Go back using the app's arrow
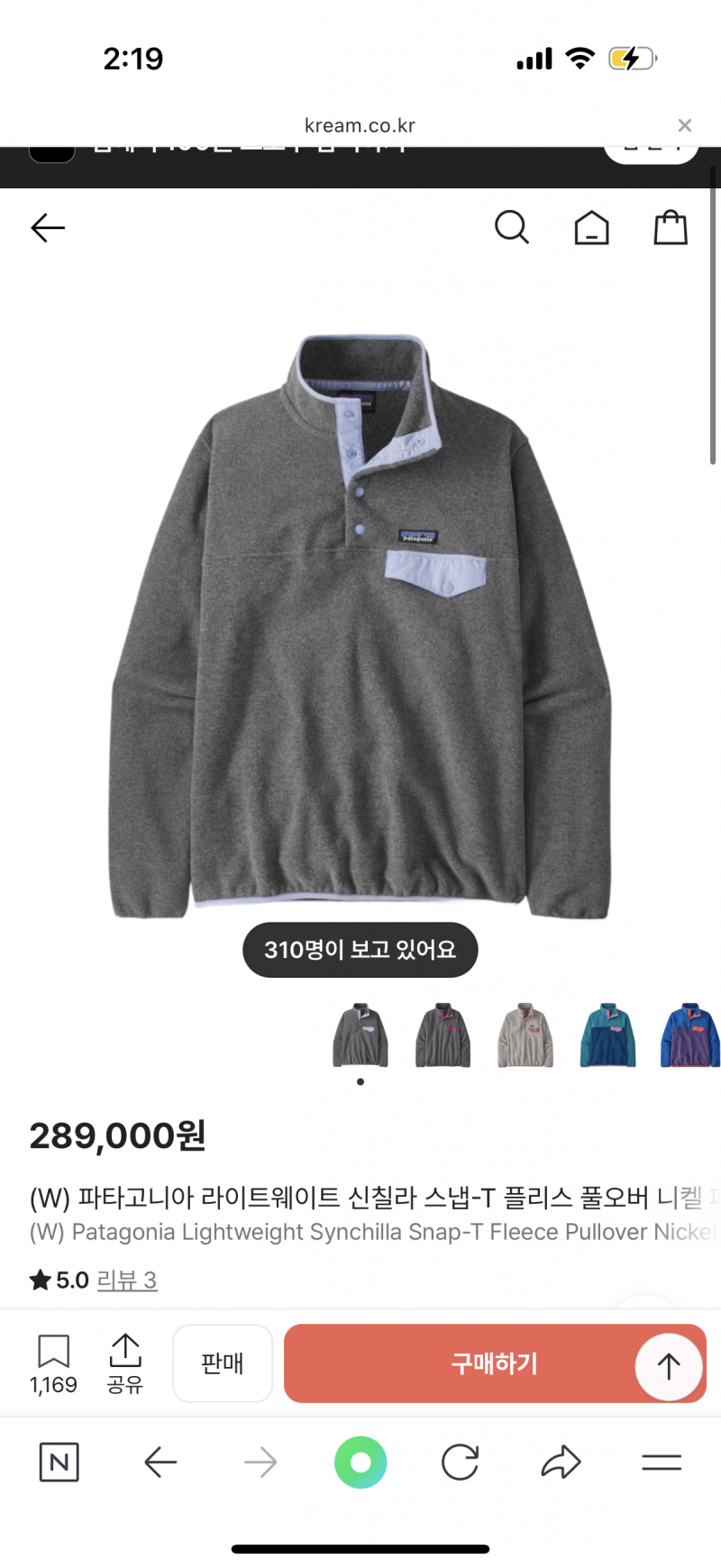Viewport: 721px width, 1568px height. (48, 228)
